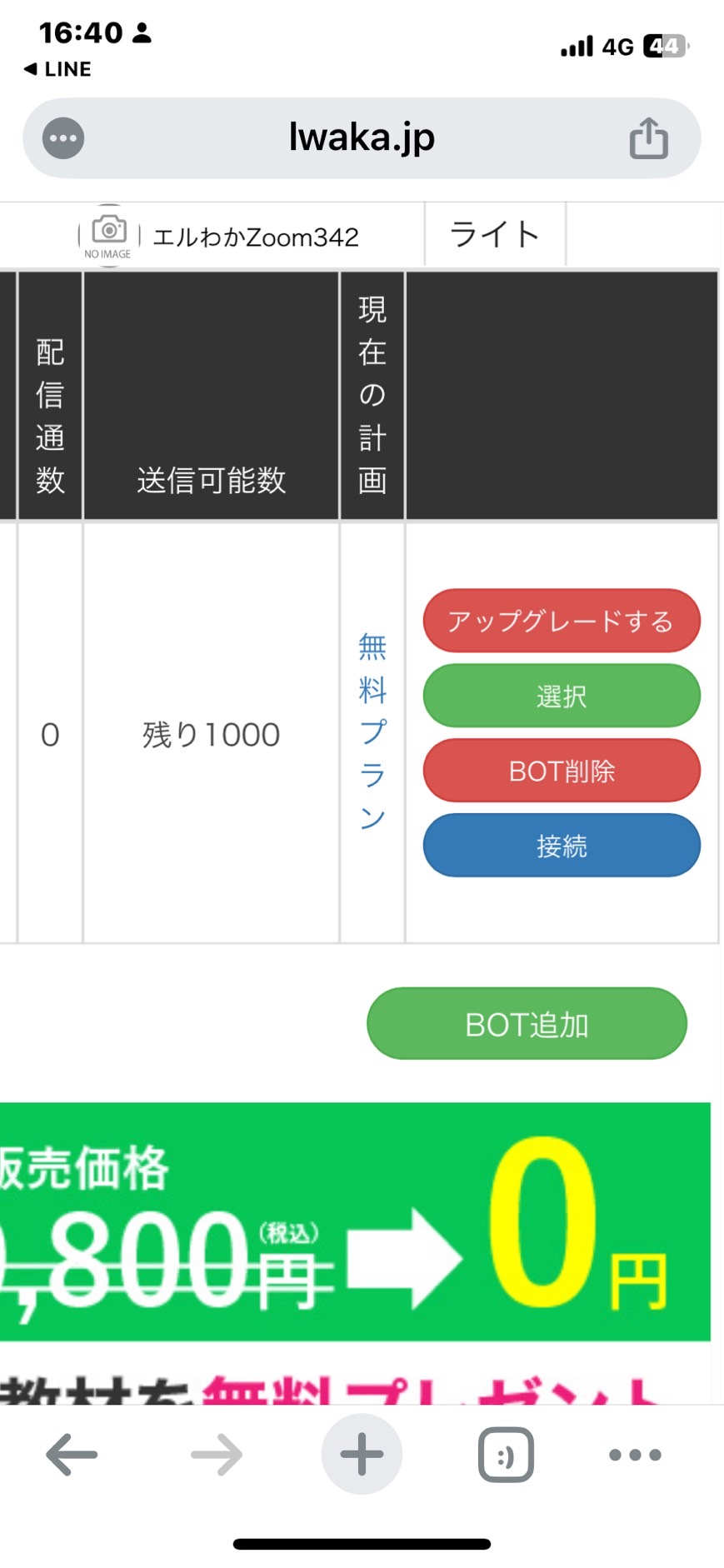The width and height of the screenshot is (724, 1568).
Task: Select this bot with the 選択 button
Action: click(562, 696)
